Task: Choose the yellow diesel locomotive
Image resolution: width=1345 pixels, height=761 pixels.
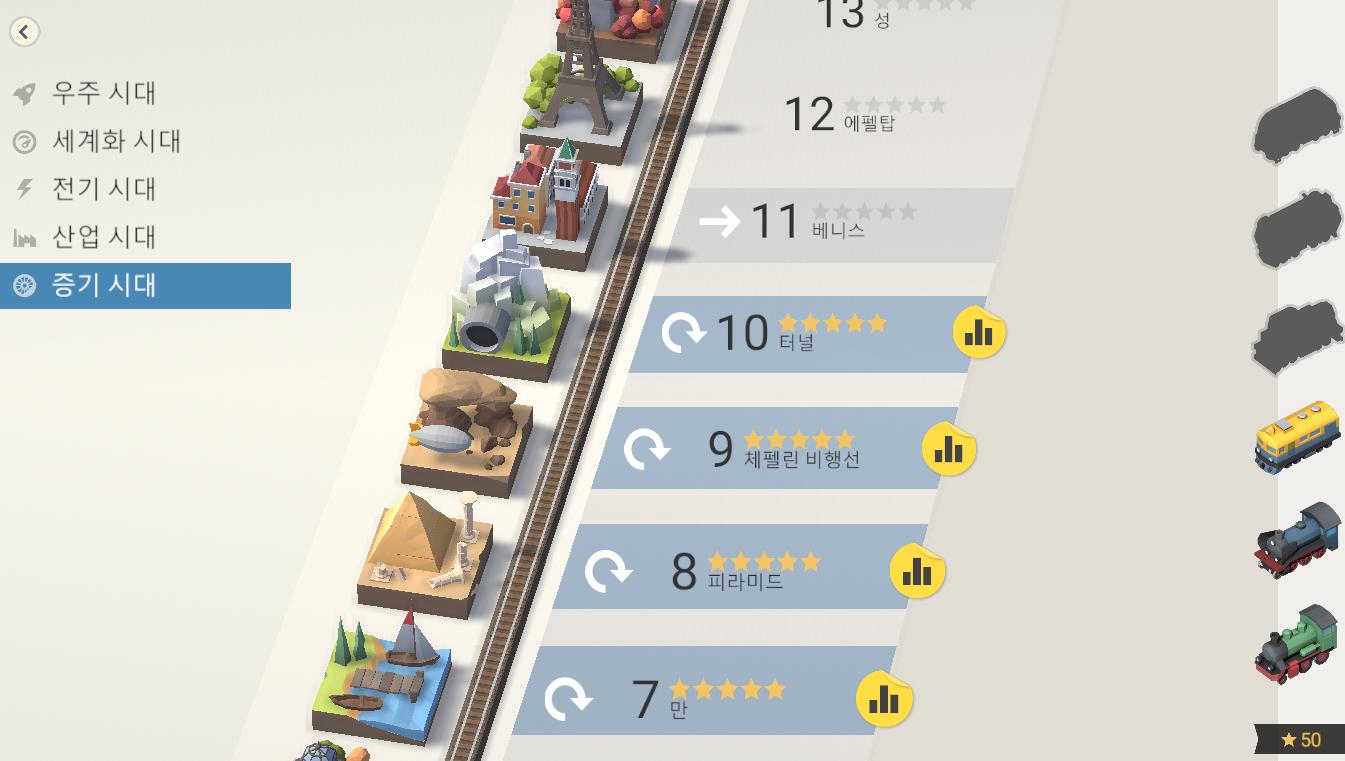Action: pyautogui.click(x=1297, y=435)
